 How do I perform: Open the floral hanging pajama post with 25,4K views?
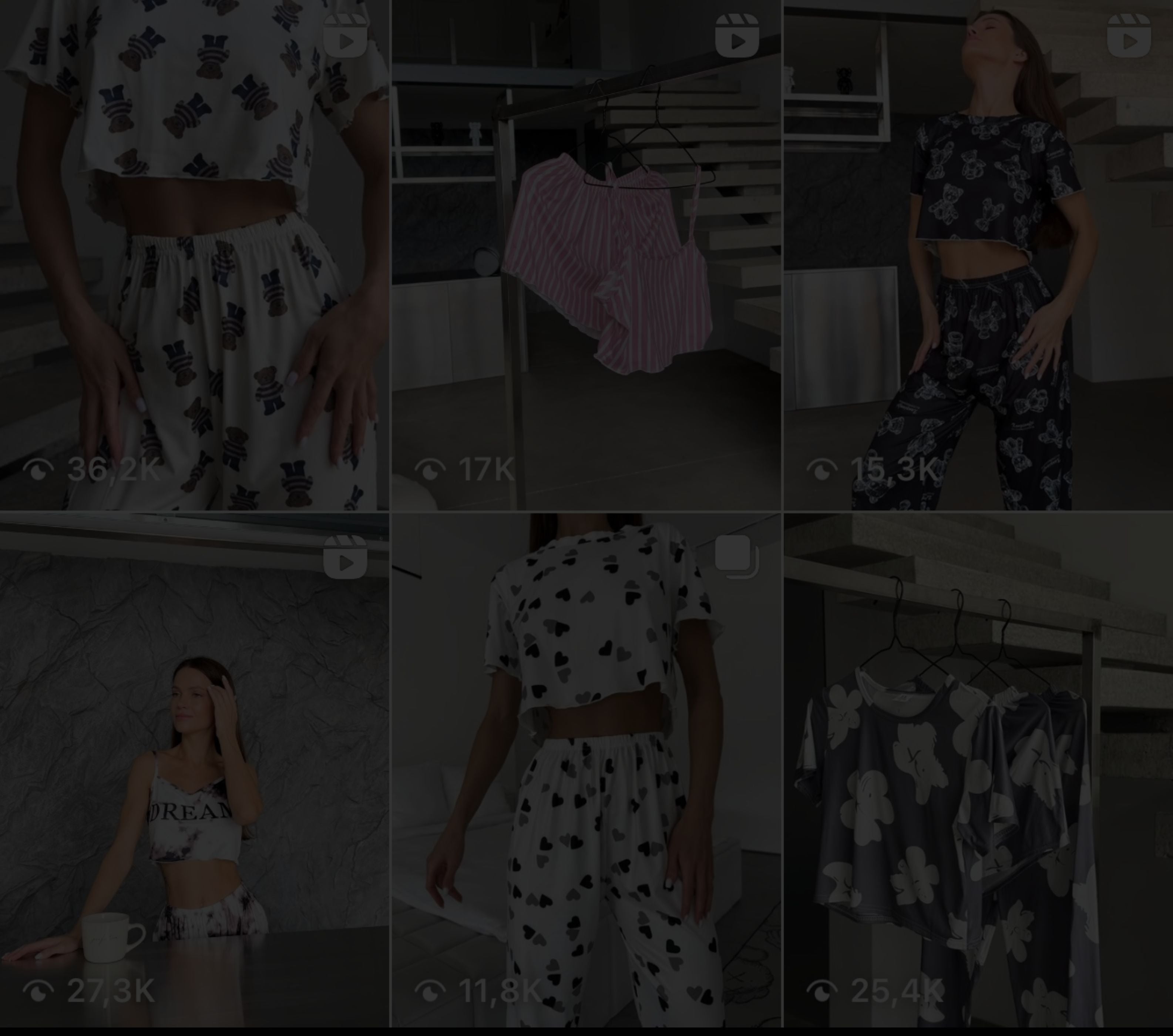pyautogui.click(x=978, y=769)
